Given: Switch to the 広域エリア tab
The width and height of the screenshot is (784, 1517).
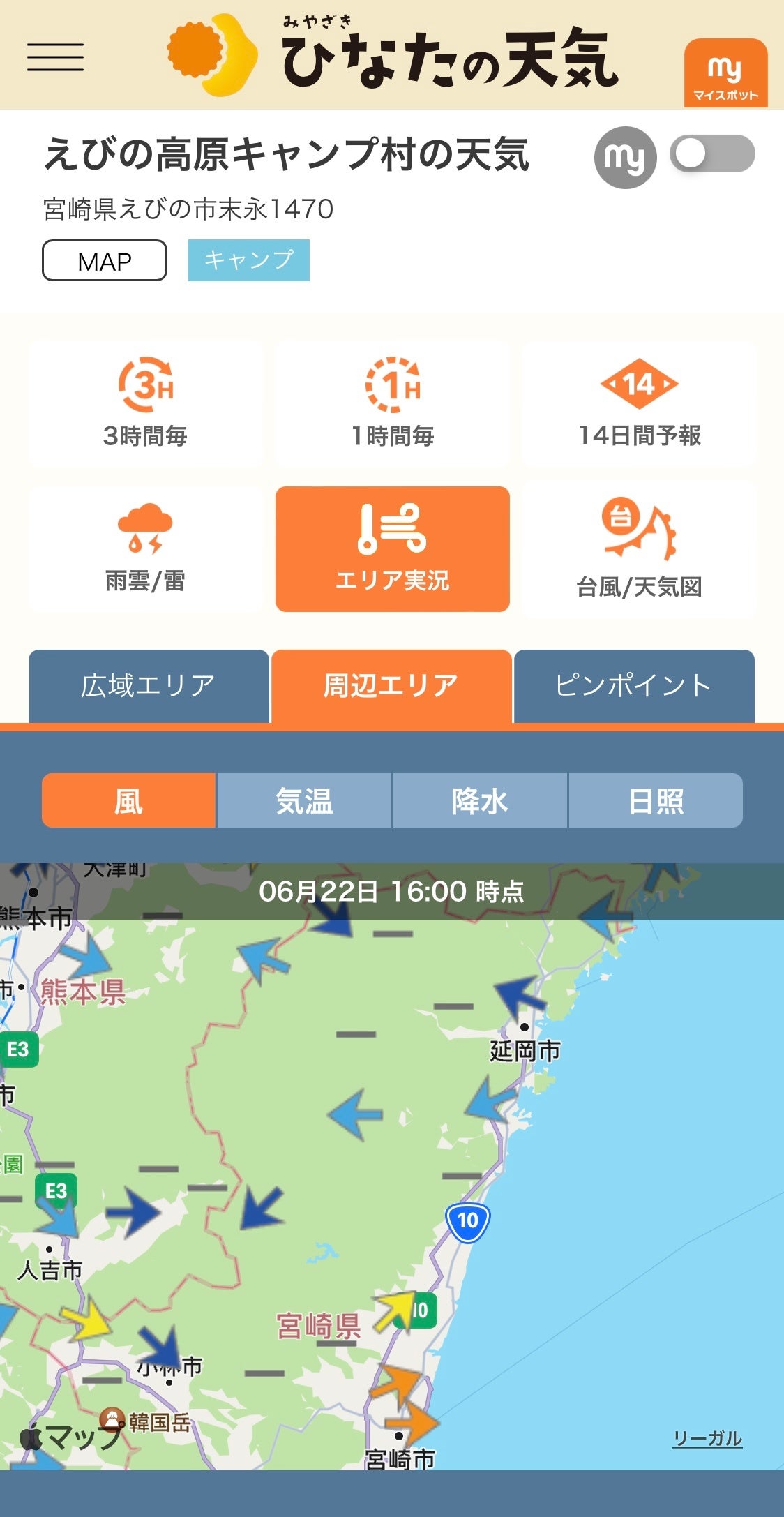Looking at the screenshot, I should pyautogui.click(x=149, y=686).
